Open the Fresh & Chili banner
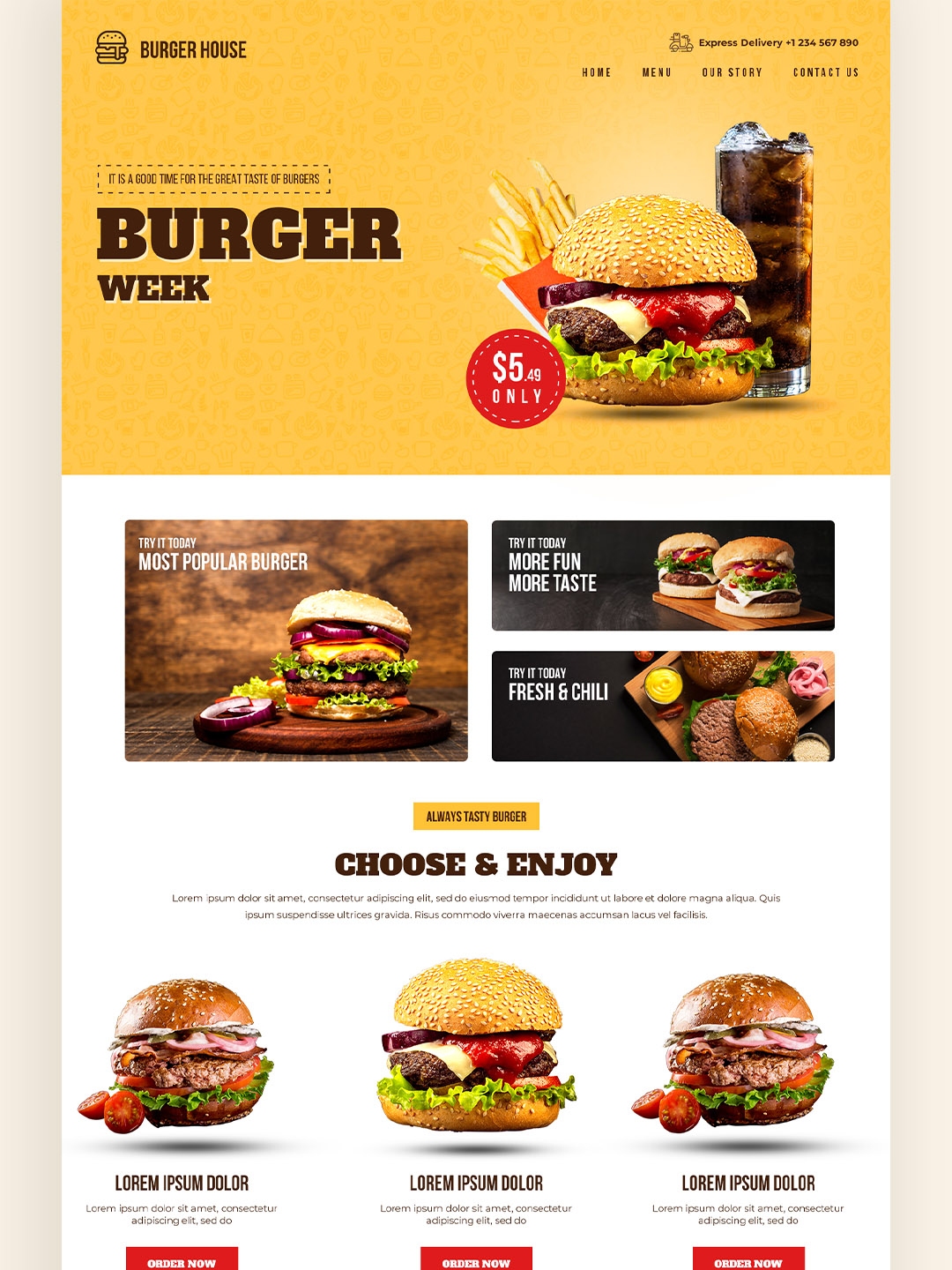Image resolution: width=952 pixels, height=1270 pixels. click(x=663, y=706)
